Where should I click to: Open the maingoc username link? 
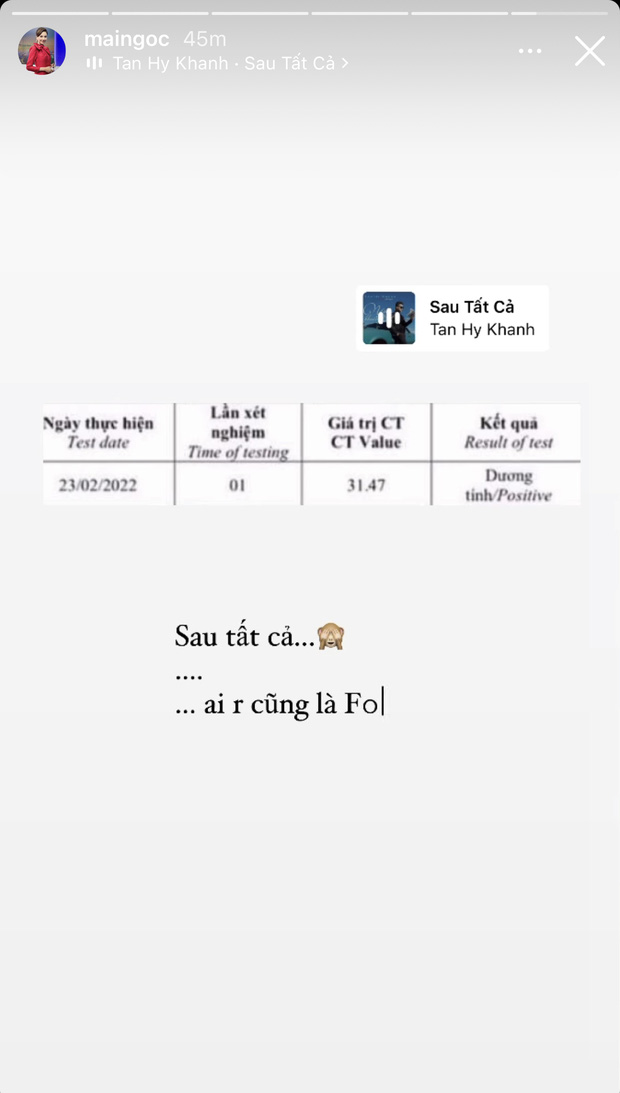[126, 39]
